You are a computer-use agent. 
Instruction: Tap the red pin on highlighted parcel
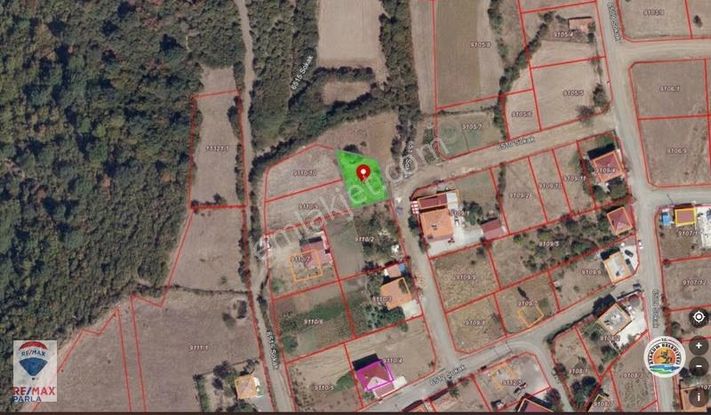(x=363, y=173)
